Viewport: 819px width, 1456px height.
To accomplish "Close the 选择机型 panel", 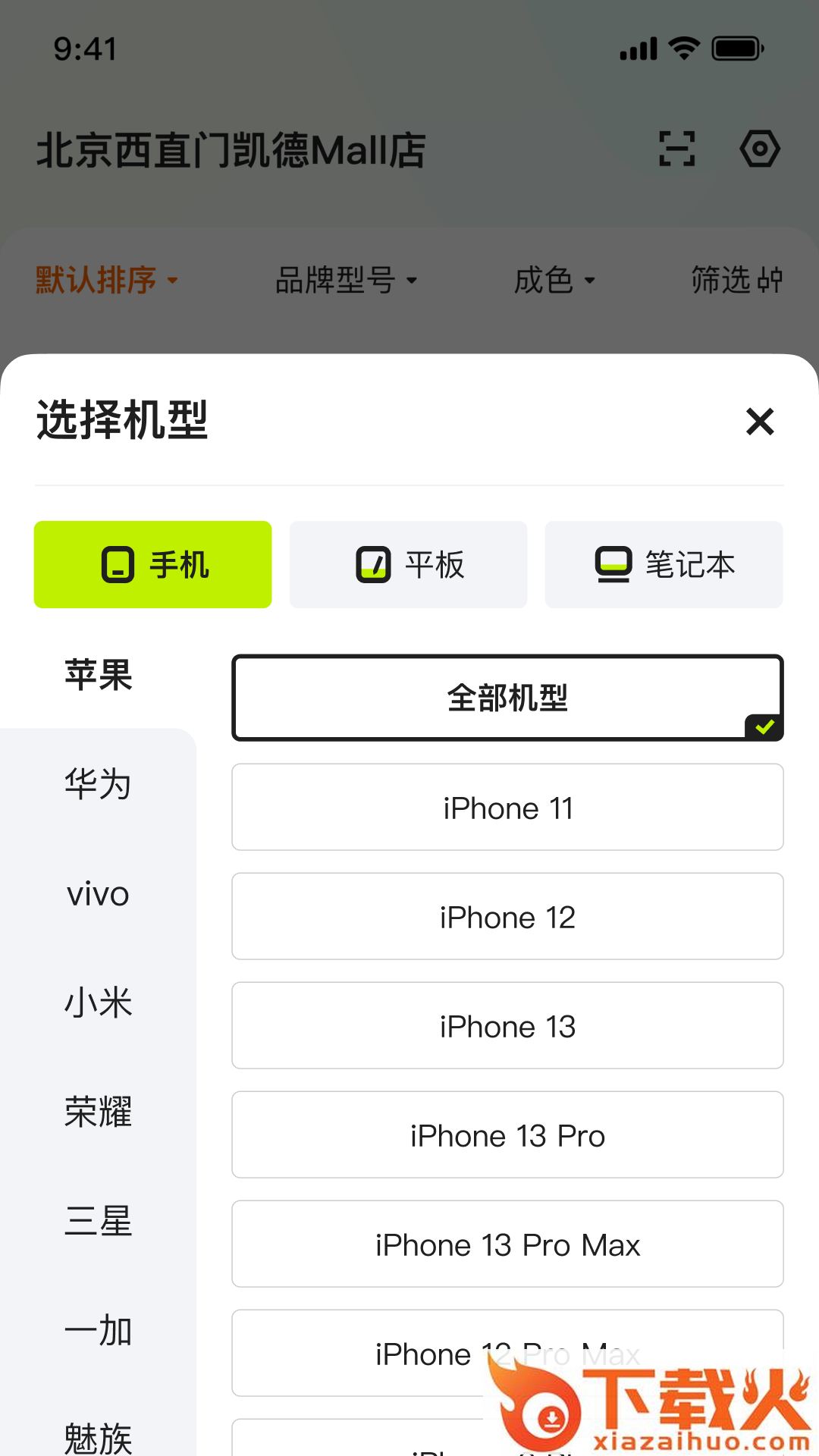I will click(759, 422).
